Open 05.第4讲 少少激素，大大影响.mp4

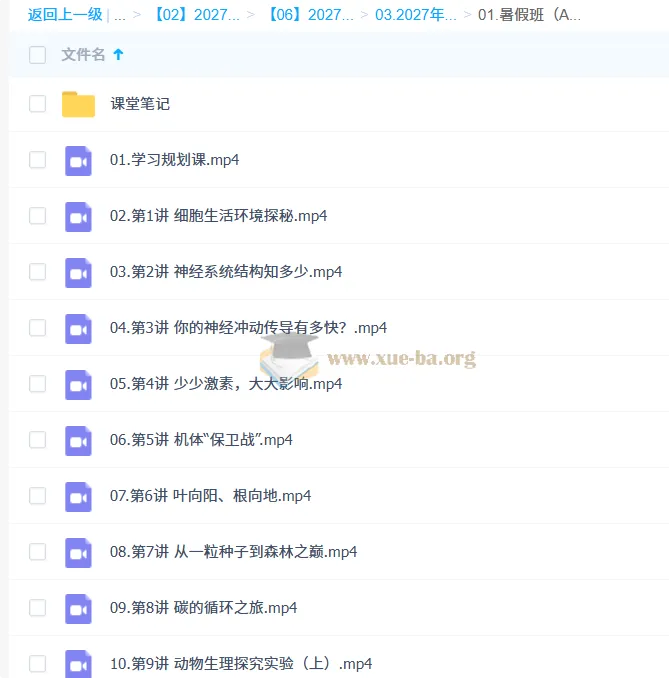click(226, 384)
